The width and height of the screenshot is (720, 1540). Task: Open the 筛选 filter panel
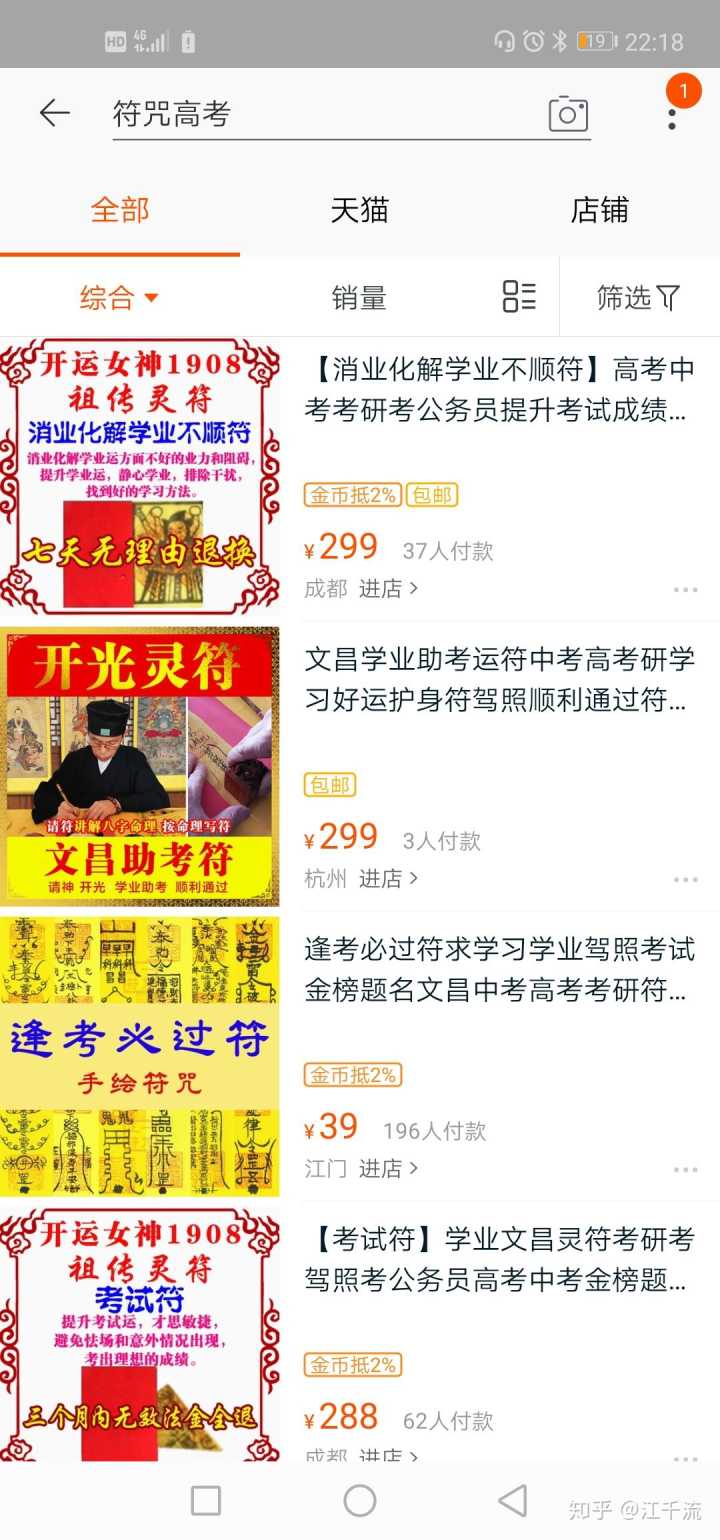638,297
